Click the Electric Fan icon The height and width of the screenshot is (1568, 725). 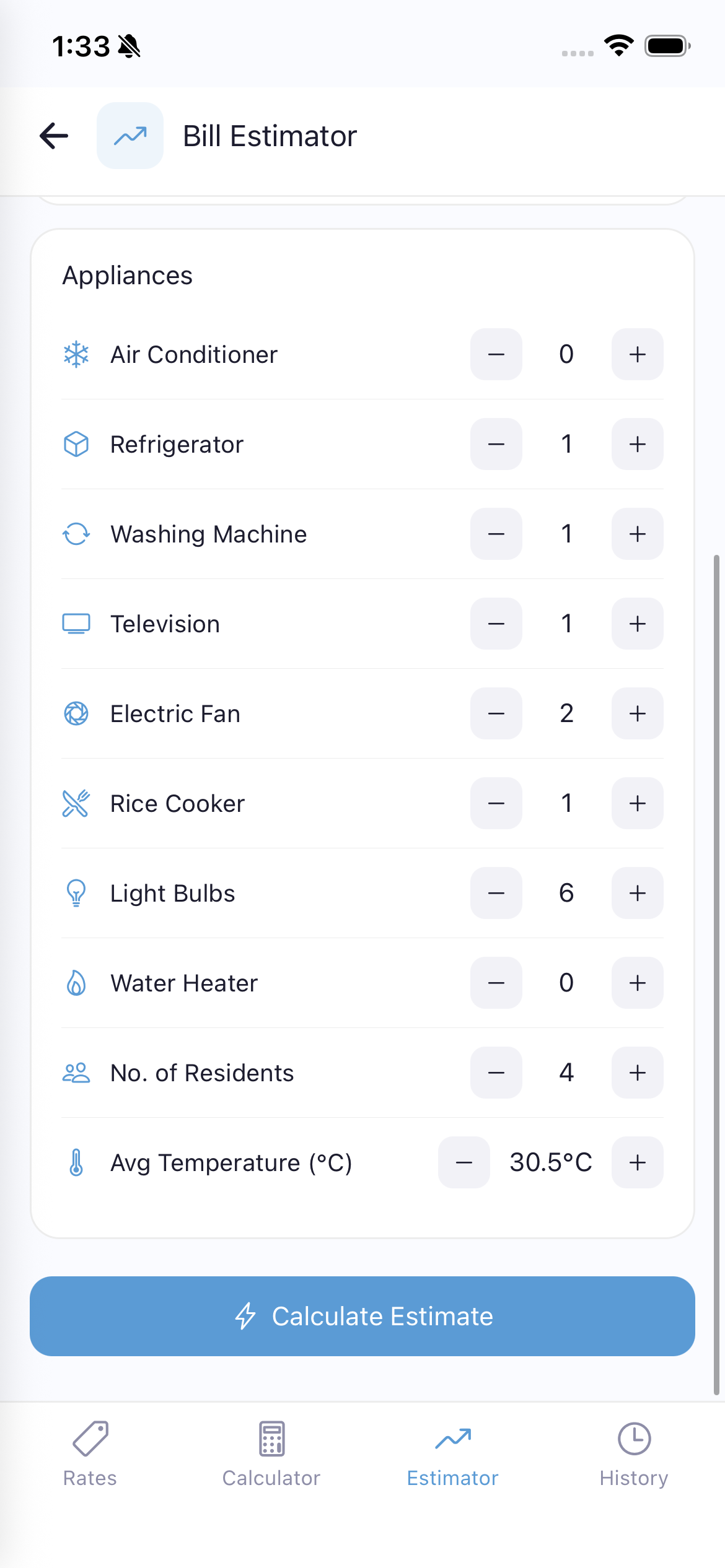76,713
